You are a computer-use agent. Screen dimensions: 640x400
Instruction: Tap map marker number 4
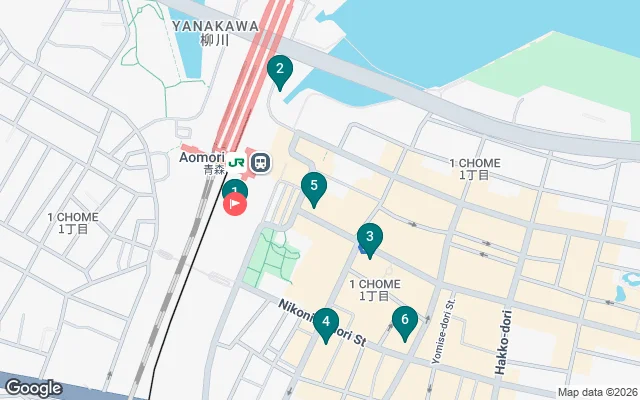pos(325,324)
